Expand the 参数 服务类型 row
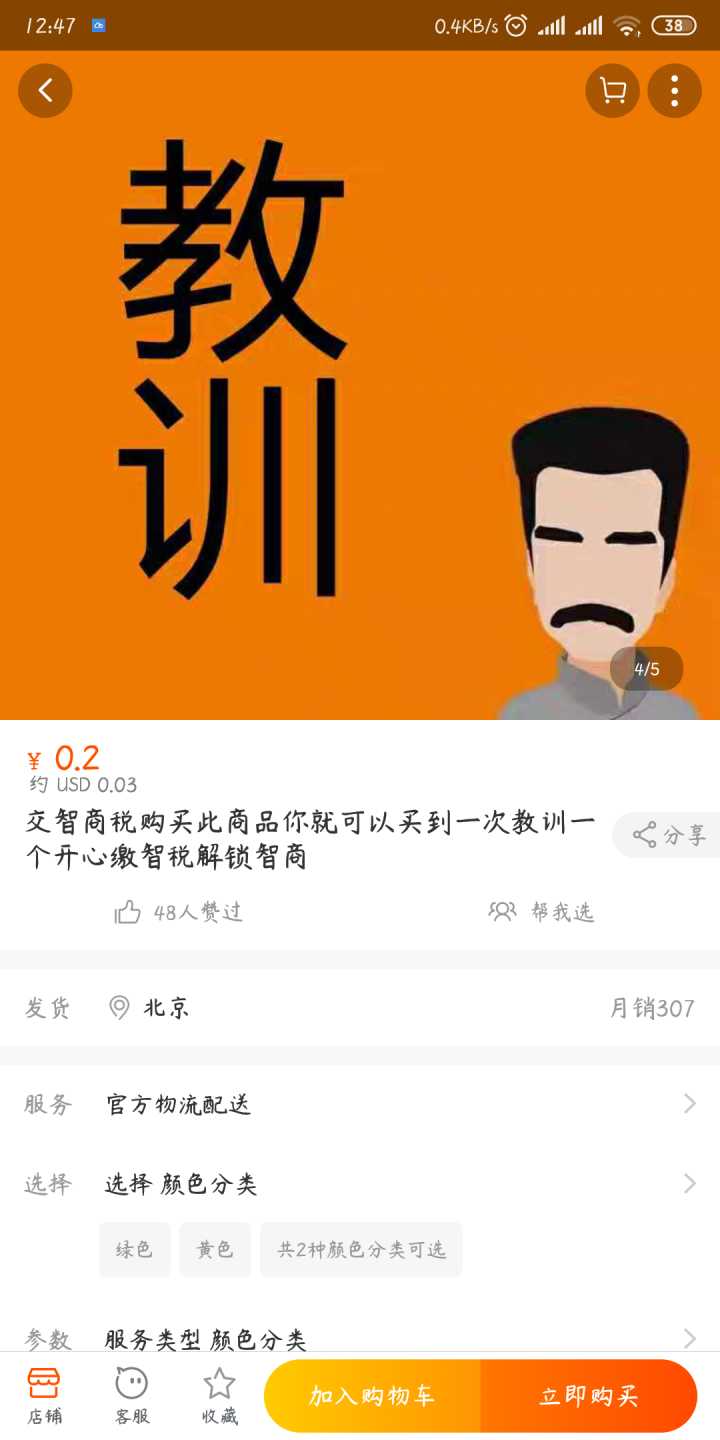 tap(360, 1338)
